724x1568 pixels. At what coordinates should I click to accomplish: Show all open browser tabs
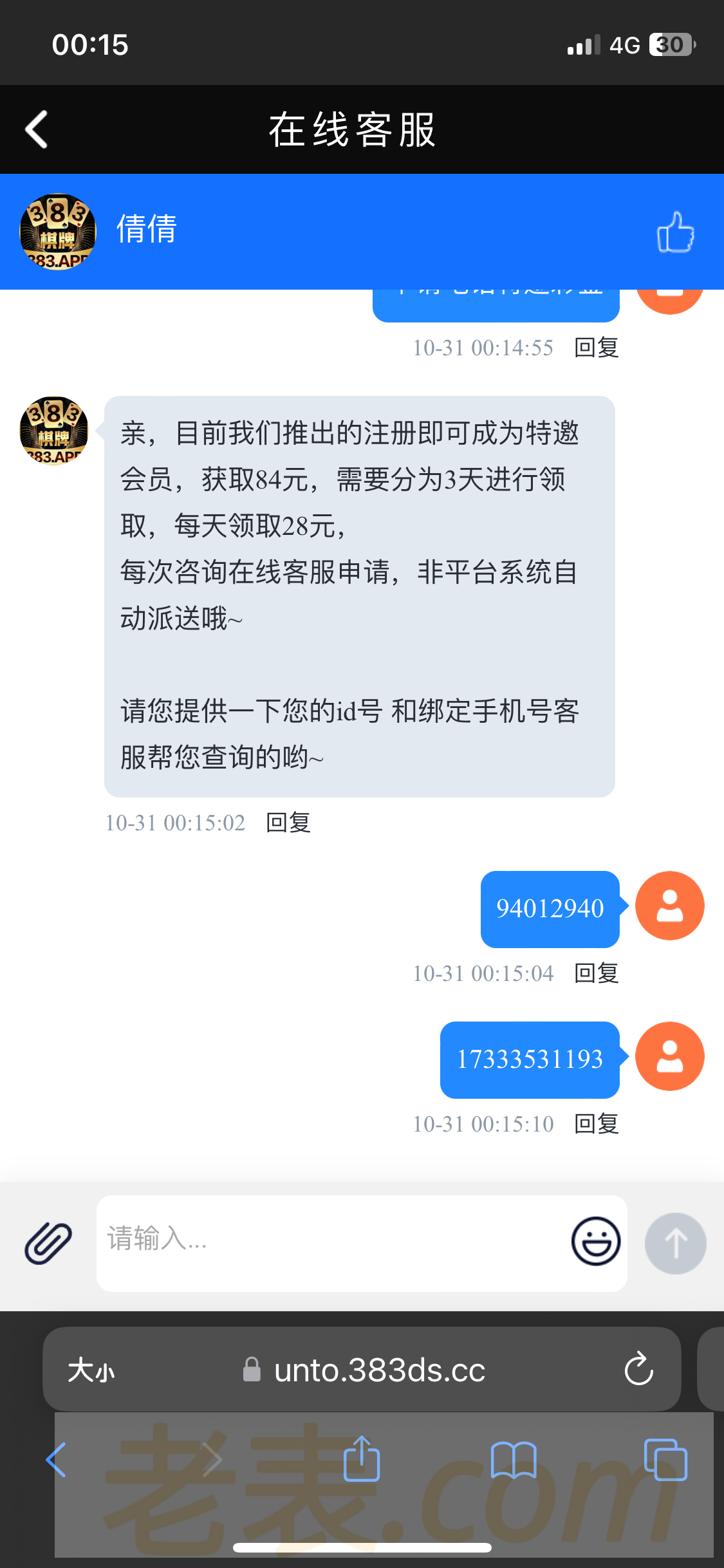[665, 1459]
